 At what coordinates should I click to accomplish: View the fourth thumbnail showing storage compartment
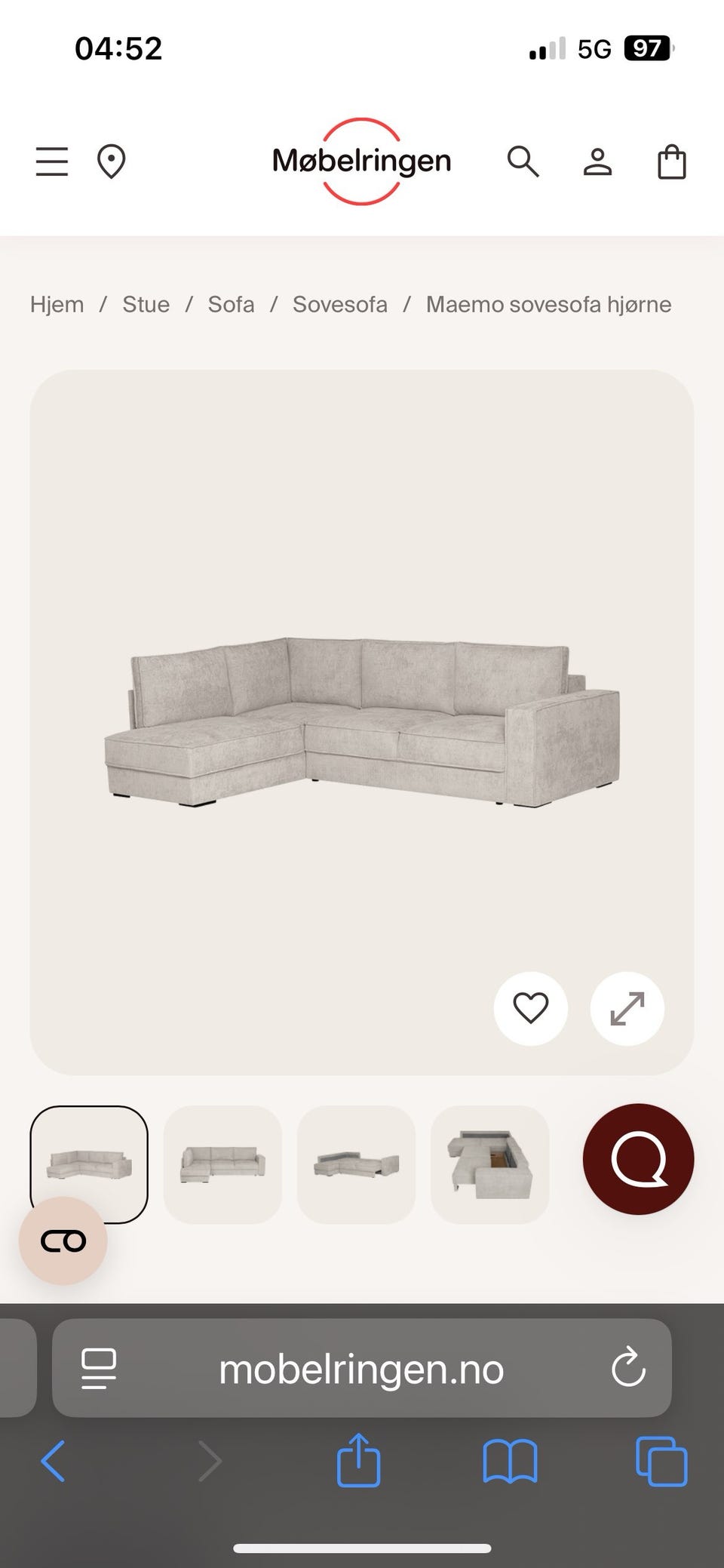pos(489,1164)
